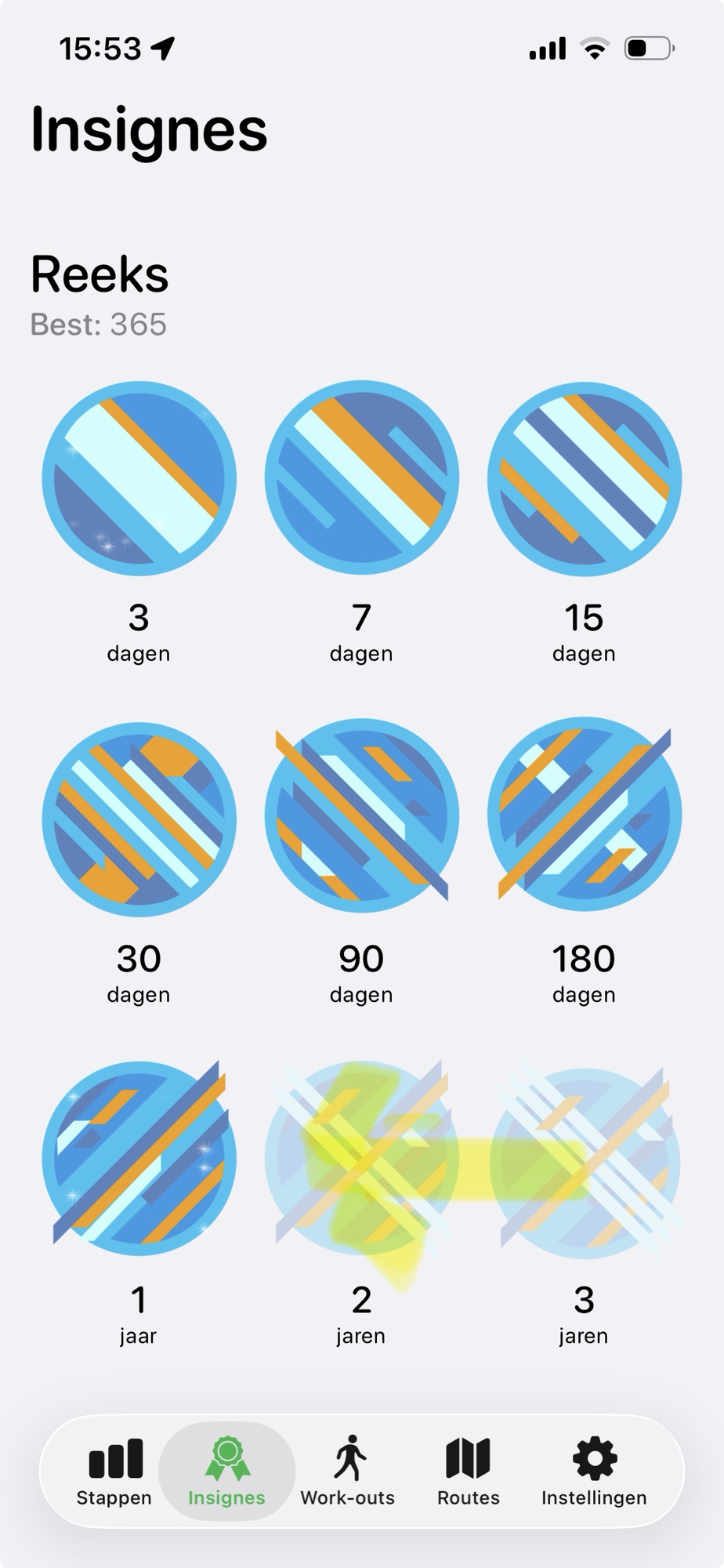The width and height of the screenshot is (724, 1568).
Task: Open the Work-outs tab
Action: [348, 1472]
